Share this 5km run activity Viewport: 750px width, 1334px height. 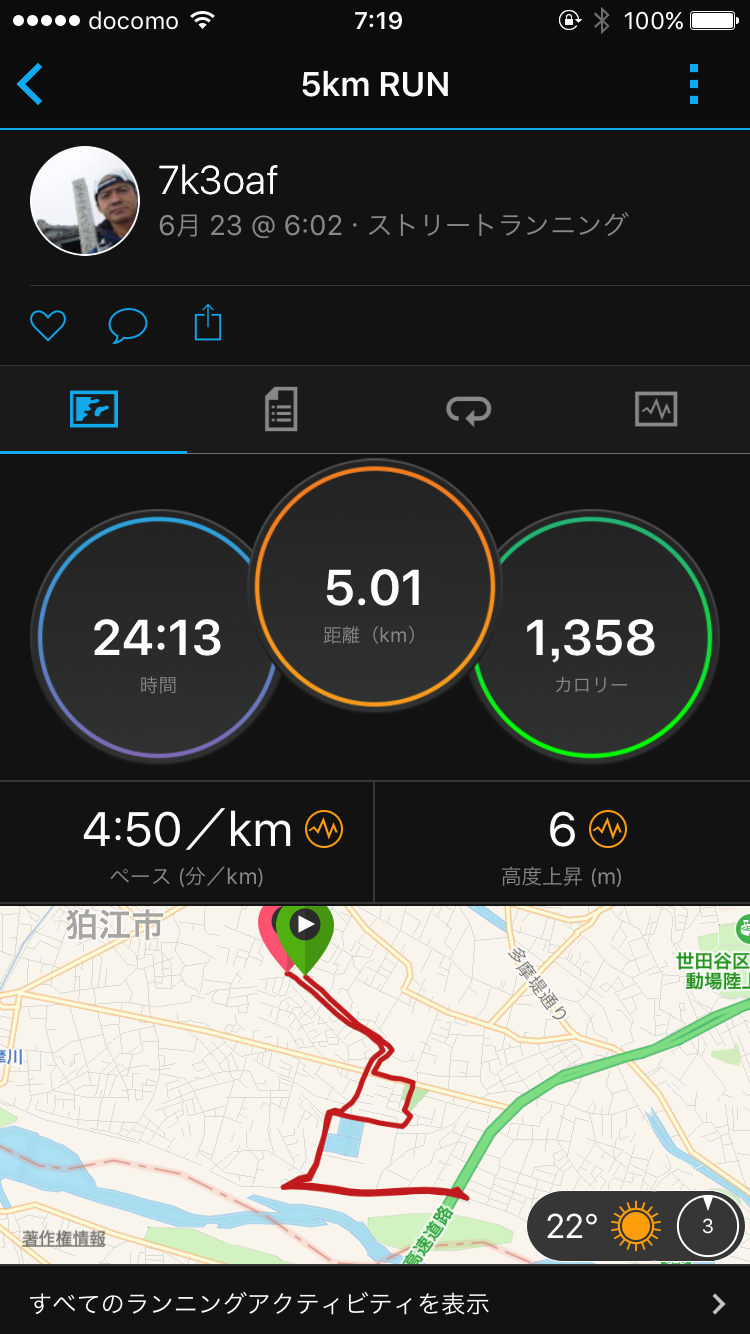click(207, 324)
